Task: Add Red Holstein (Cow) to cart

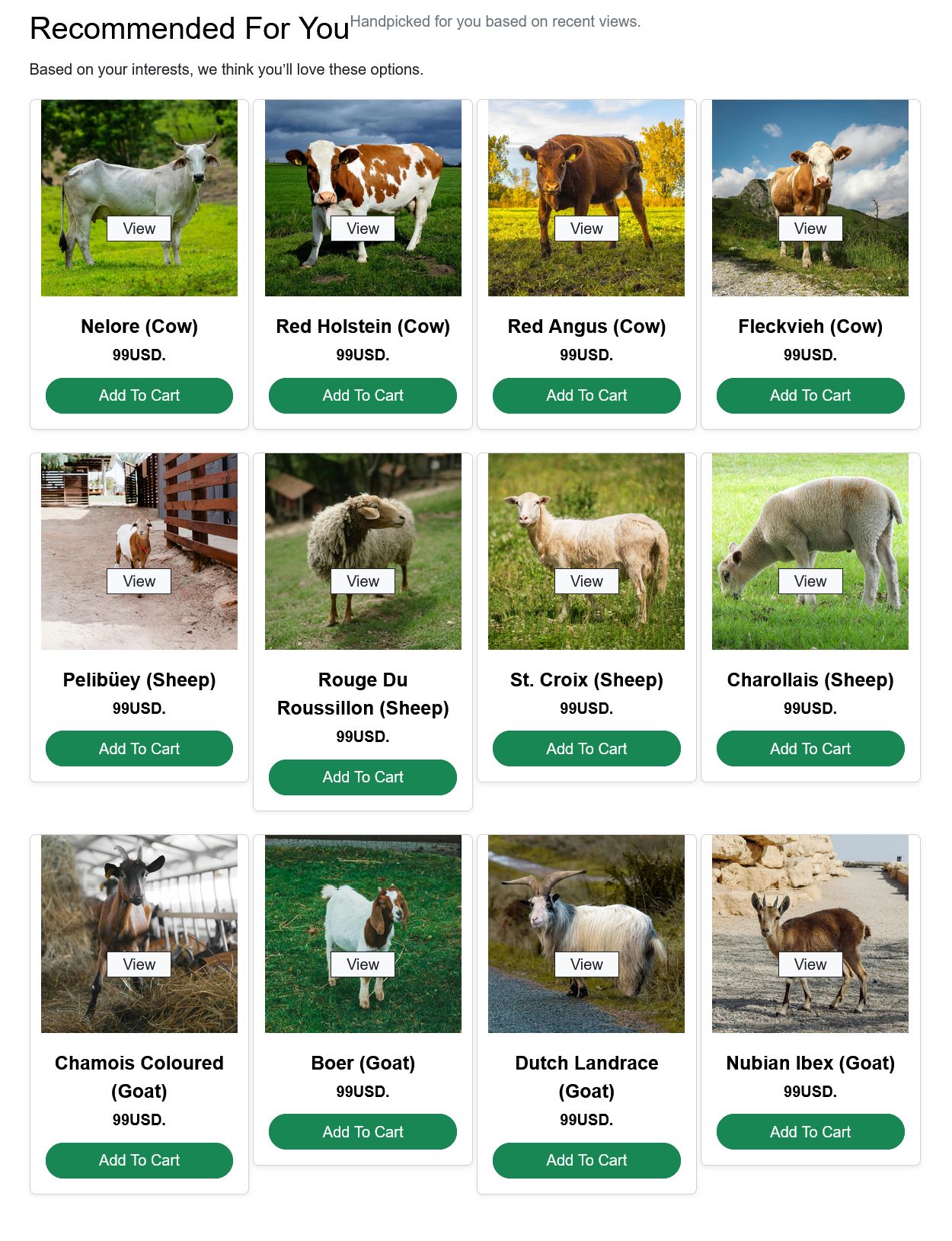Action: [363, 395]
